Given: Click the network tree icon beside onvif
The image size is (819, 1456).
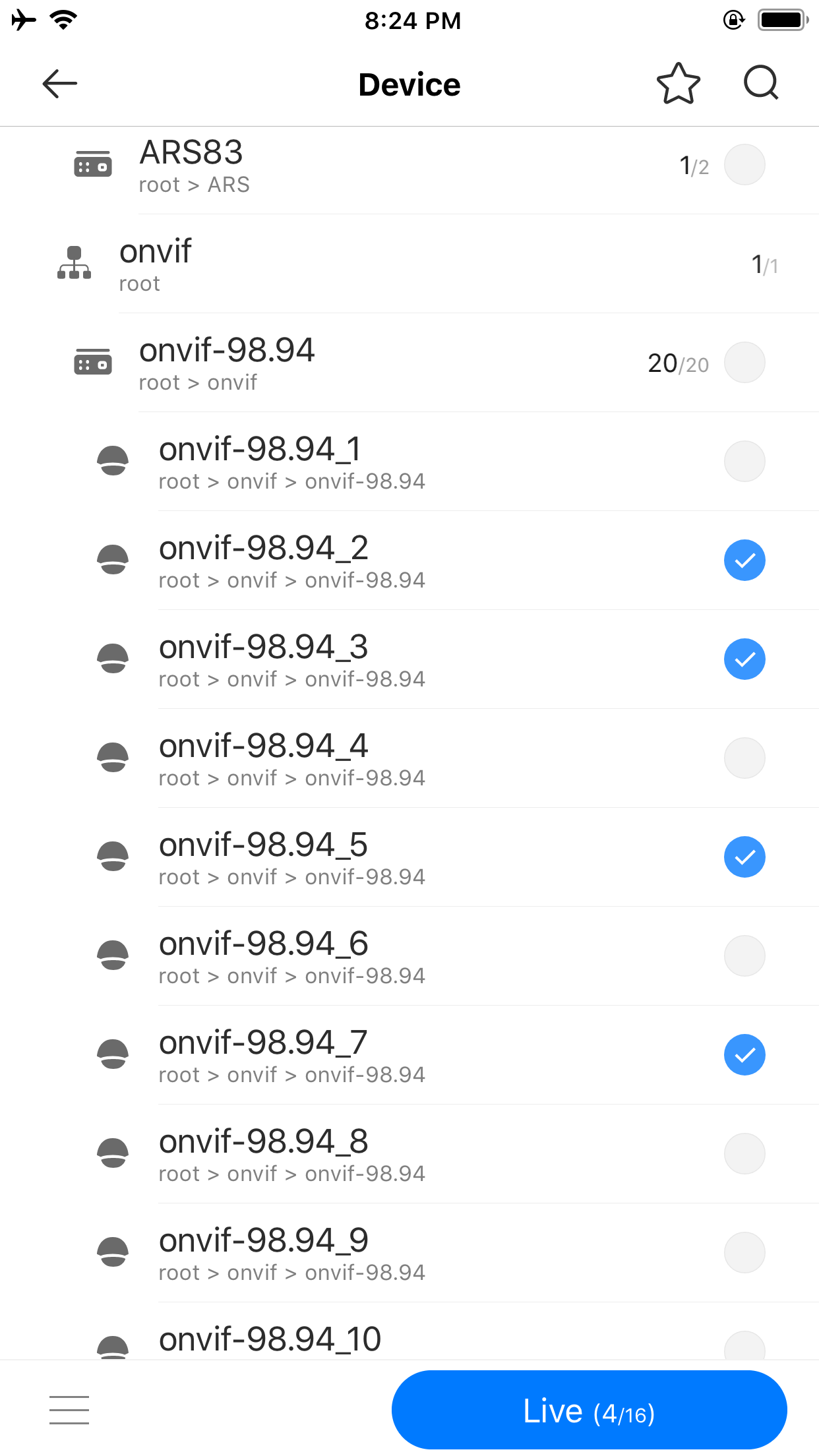Looking at the screenshot, I should click(73, 263).
